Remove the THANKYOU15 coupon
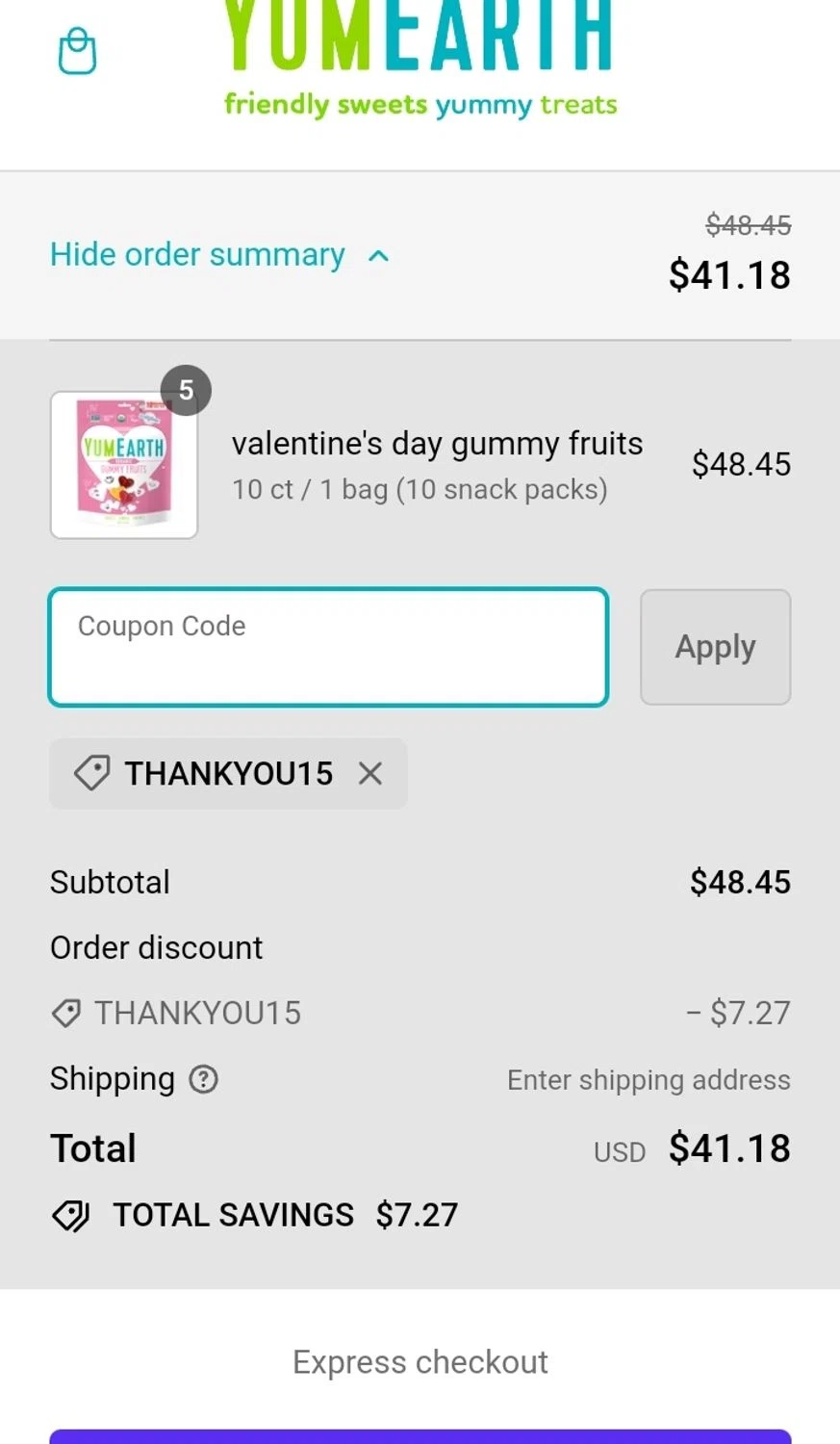Image resolution: width=840 pixels, height=1444 pixels. click(370, 773)
